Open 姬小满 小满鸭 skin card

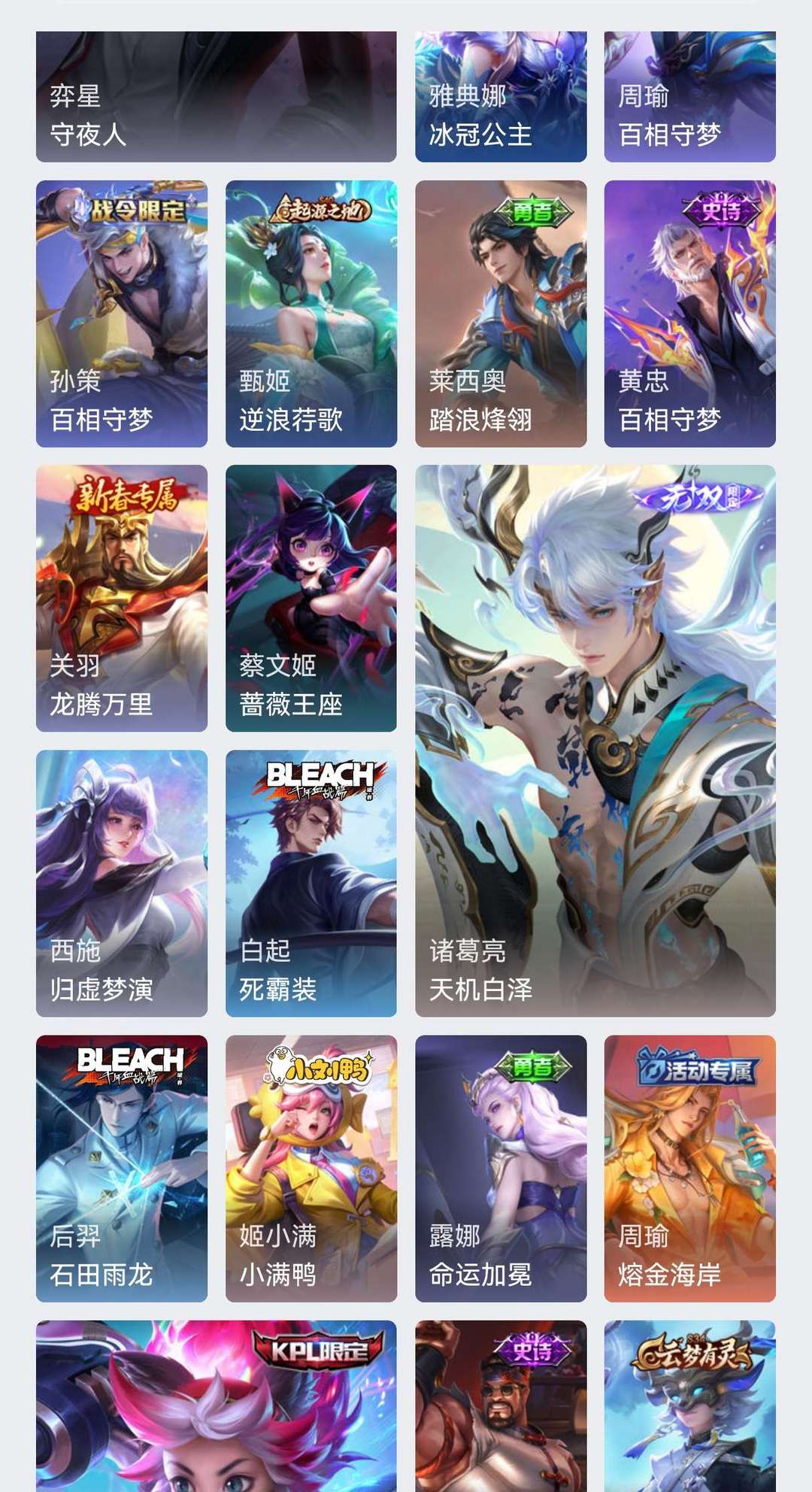311,1168
